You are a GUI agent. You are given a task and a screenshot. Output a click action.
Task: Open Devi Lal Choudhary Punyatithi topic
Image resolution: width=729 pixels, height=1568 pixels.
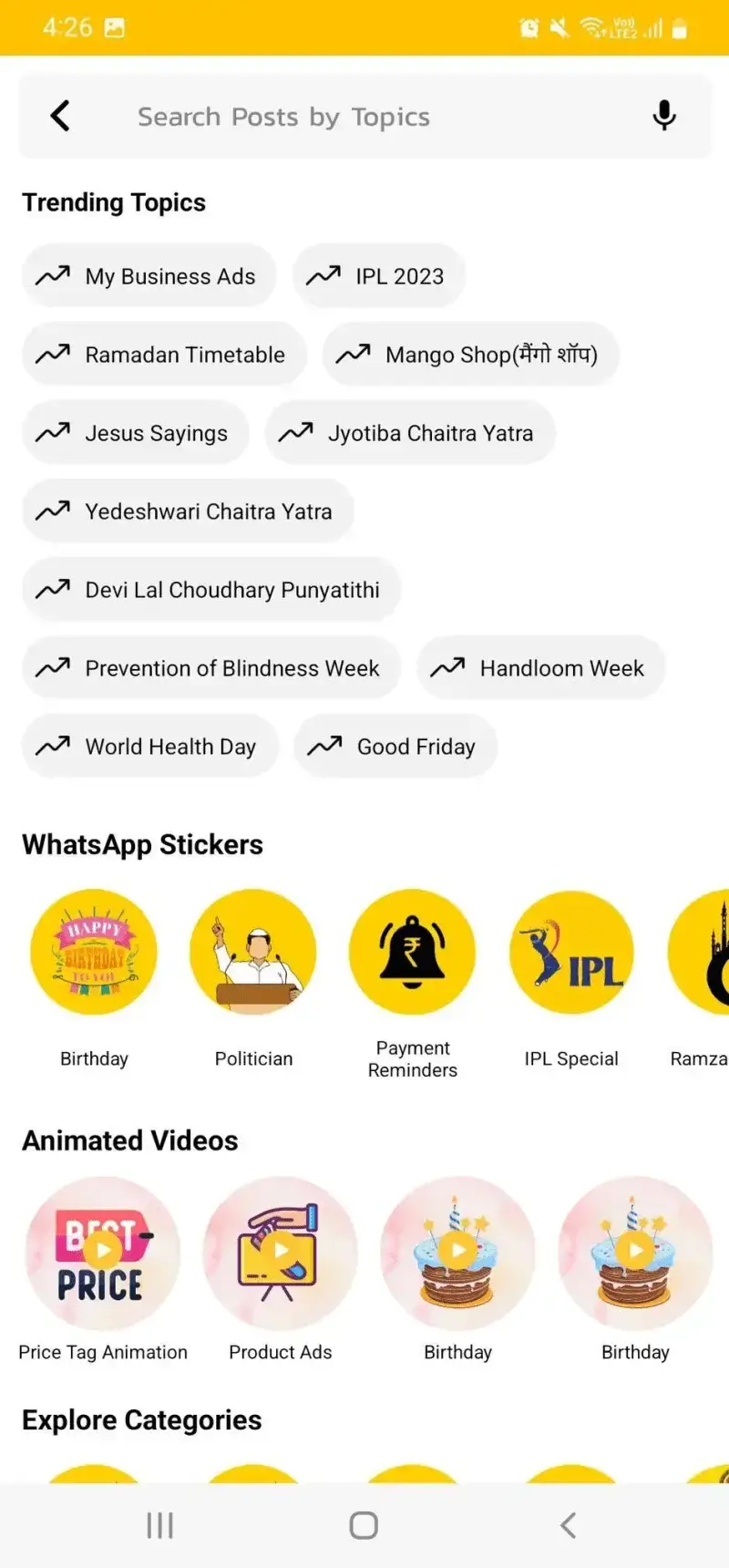(211, 589)
